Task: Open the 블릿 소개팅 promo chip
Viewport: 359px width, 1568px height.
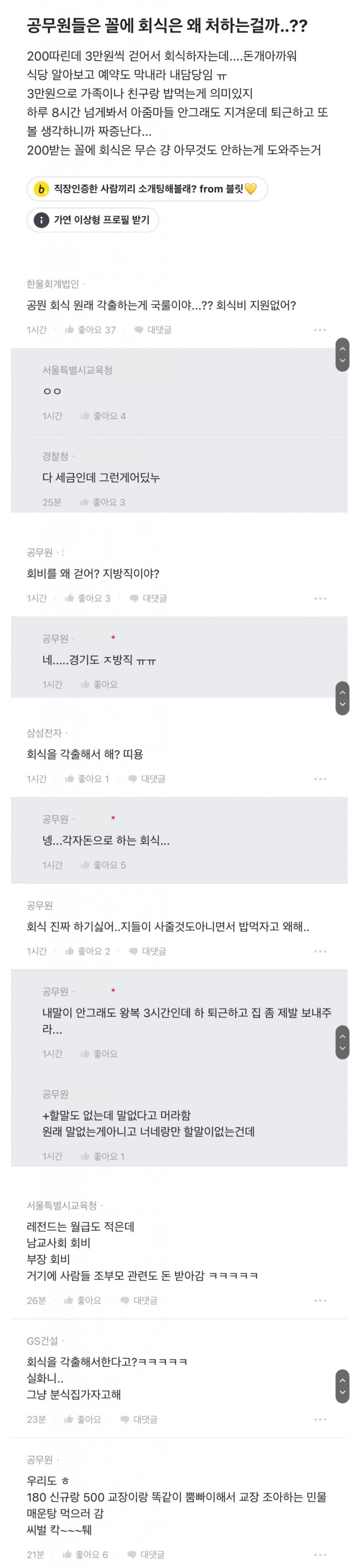Action: (x=147, y=189)
